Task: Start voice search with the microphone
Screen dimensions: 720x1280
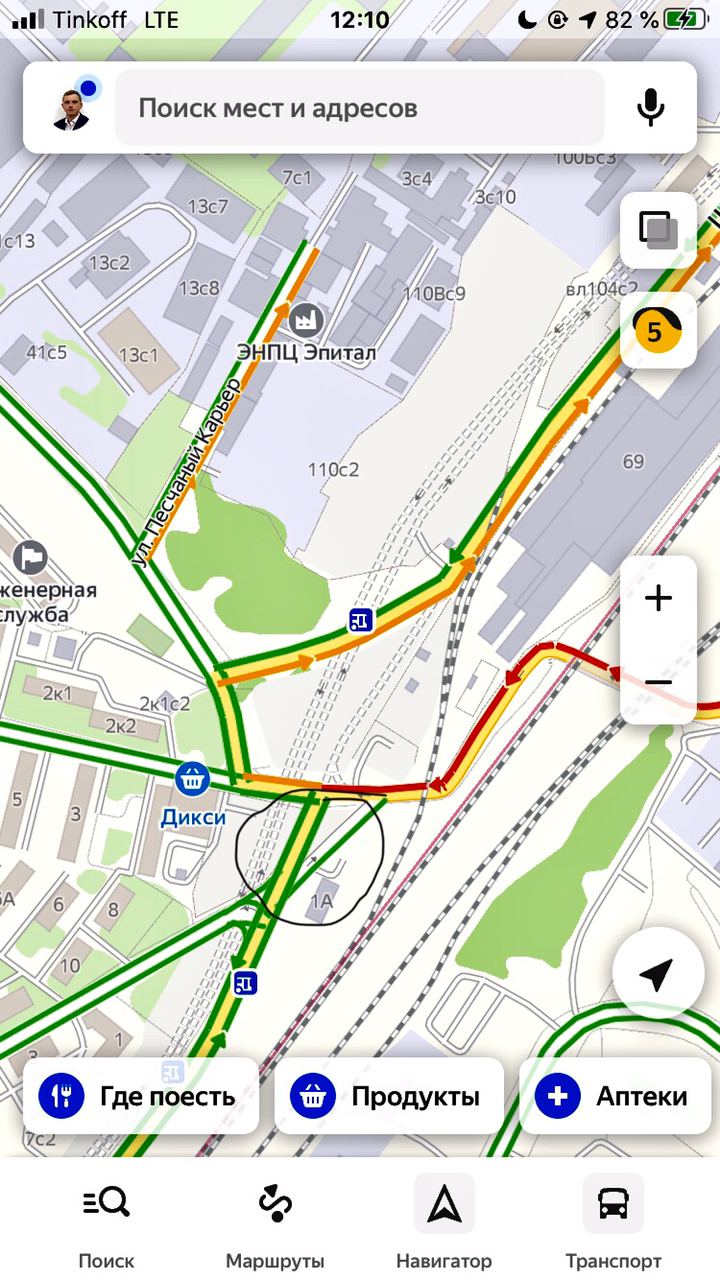Action: click(651, 108)
